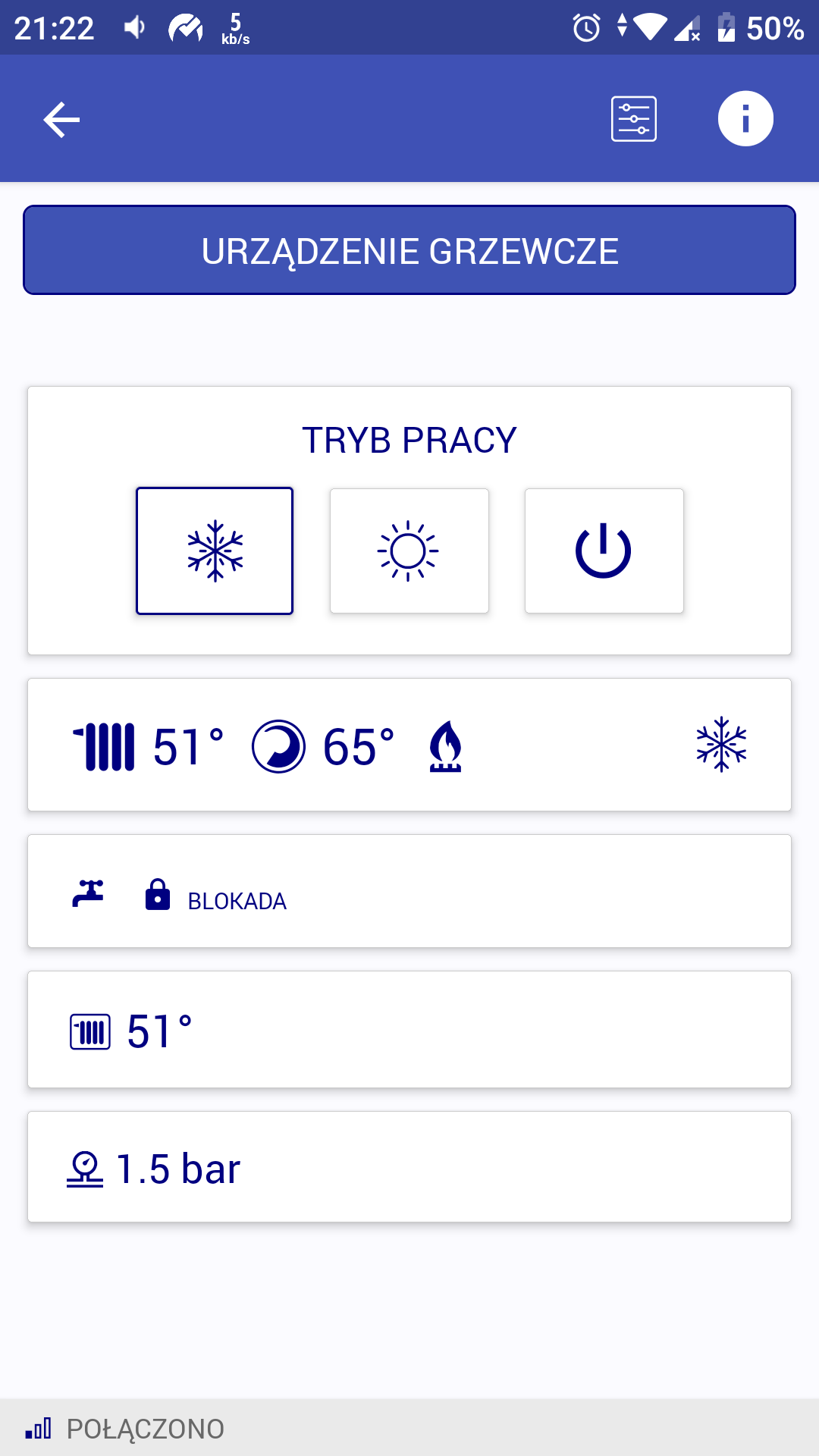
Task: Open the hot water BLOKADA card
Action: click(409, 891)
